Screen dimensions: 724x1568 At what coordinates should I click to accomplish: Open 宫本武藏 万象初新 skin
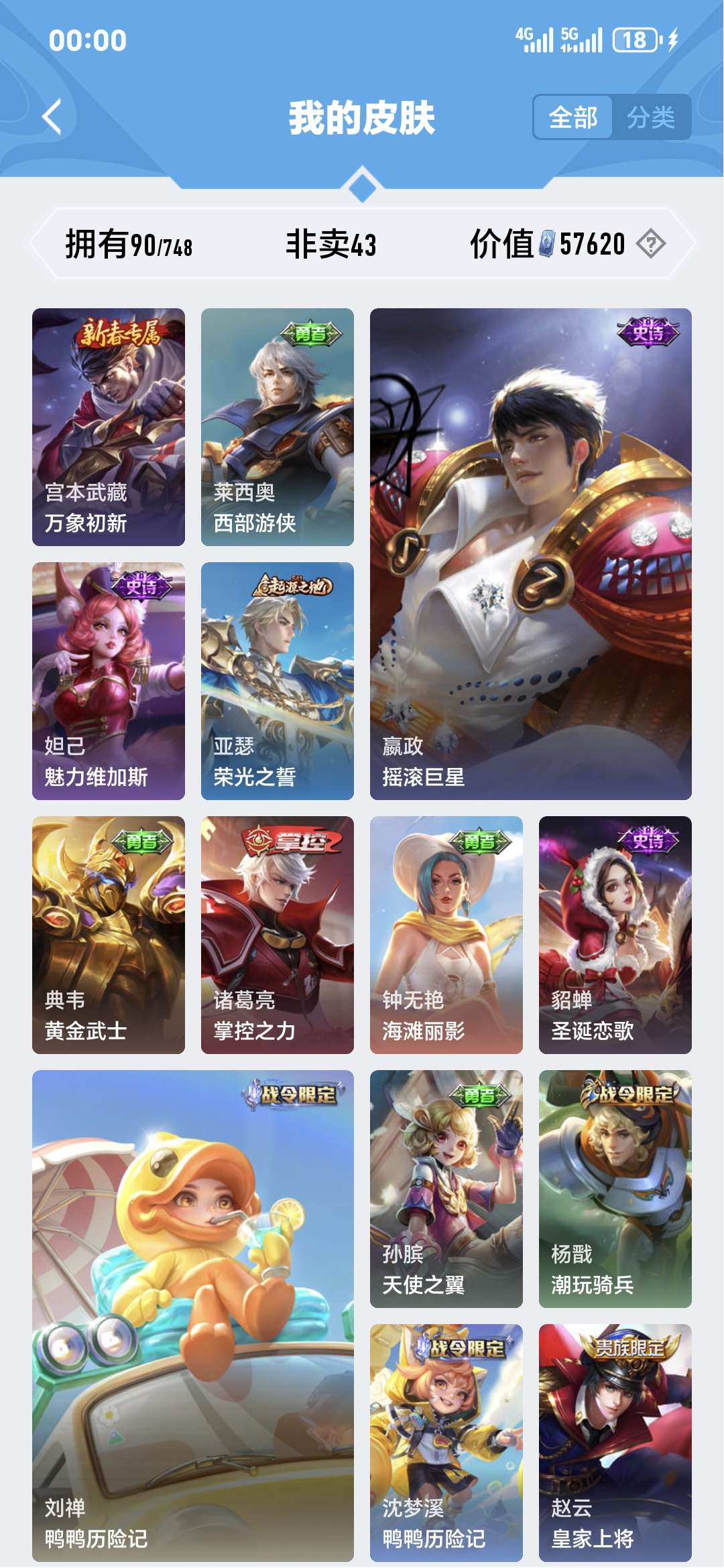click(x=109, y=427)
